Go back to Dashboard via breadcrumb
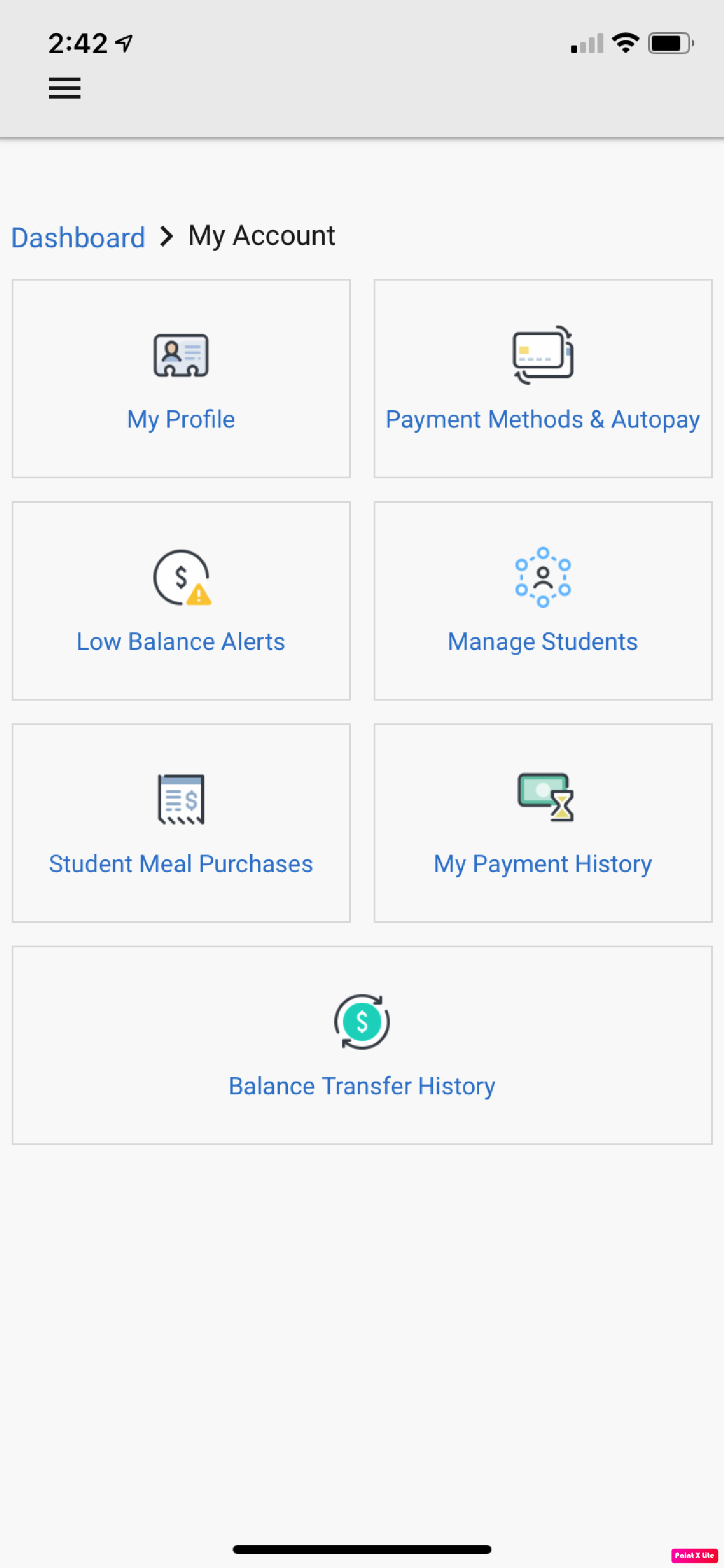724x1568 pixels. point(78,237)
